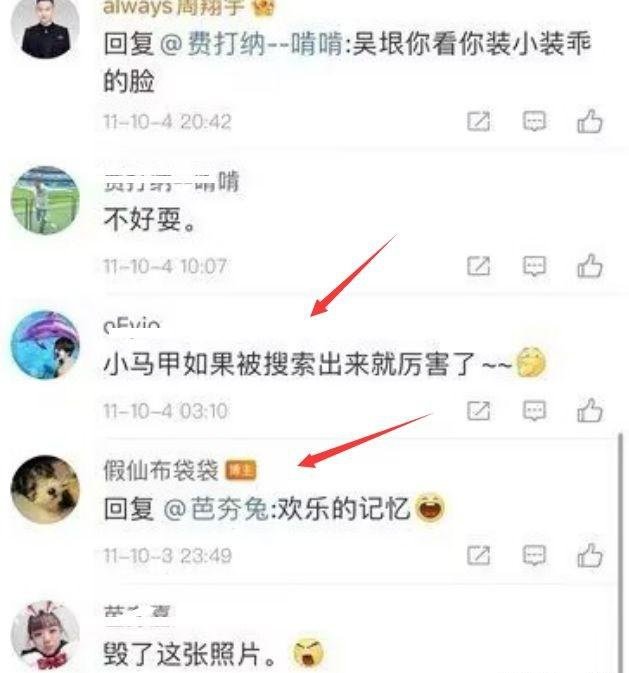Reply to 假仙布袋袋's comment

(x=535, y=555)
